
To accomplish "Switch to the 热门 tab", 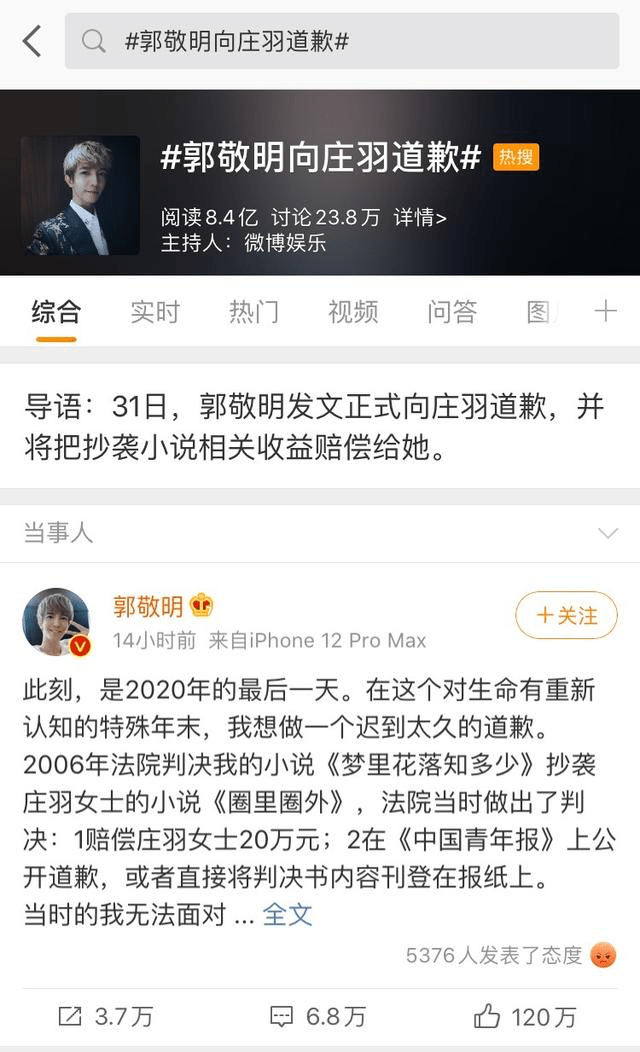I will click(254, 311).
